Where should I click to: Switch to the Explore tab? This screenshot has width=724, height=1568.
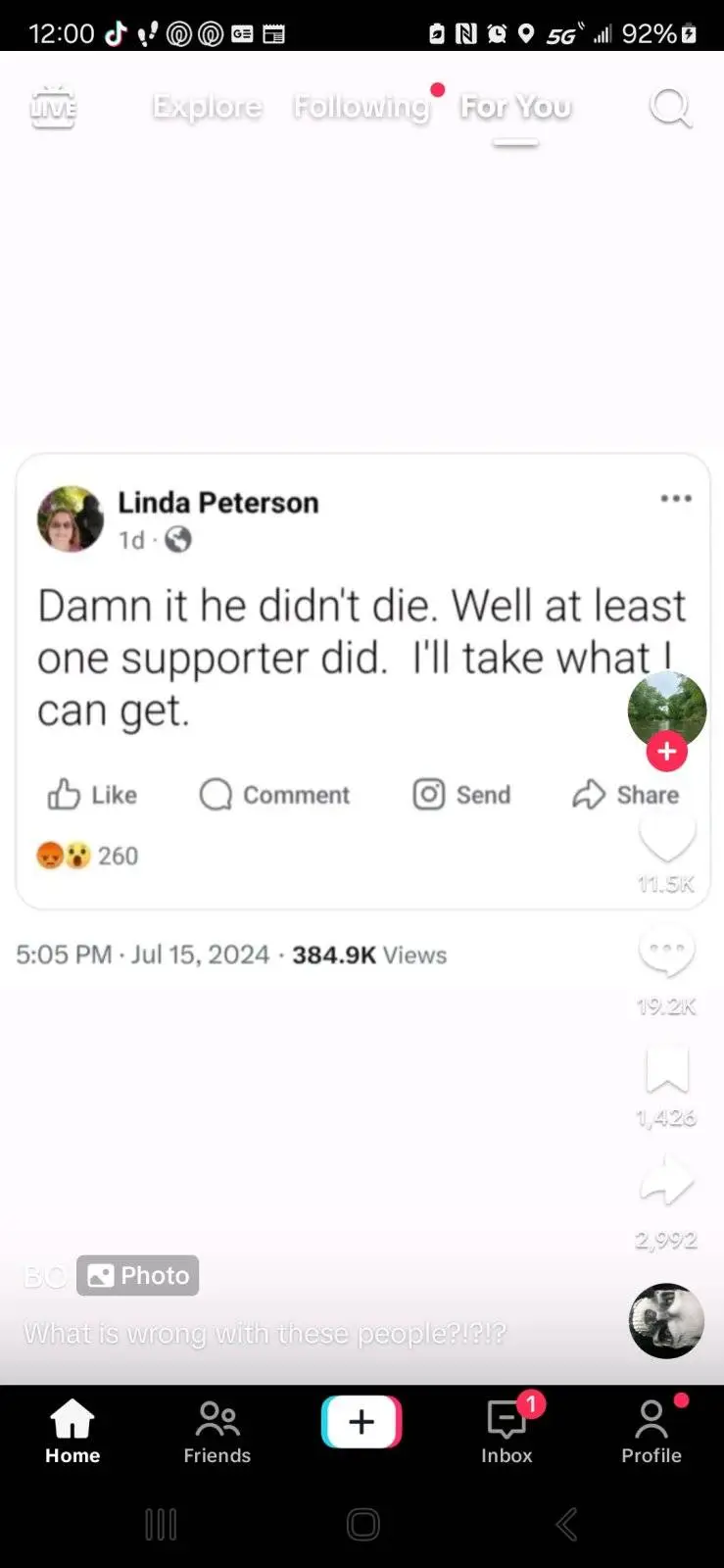pyautogui.click(x=208, y=107)
